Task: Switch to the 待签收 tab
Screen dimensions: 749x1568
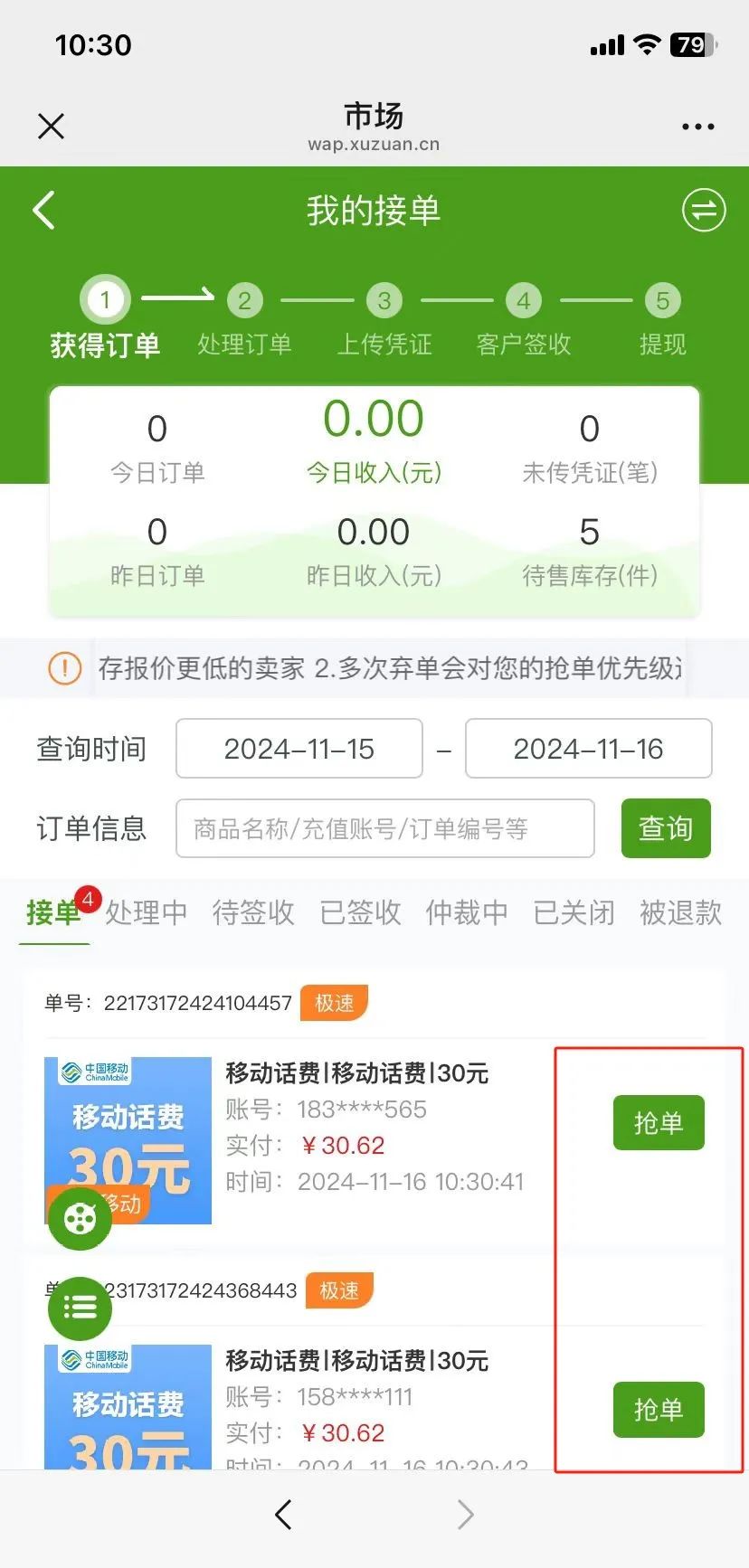Action: 253,912
